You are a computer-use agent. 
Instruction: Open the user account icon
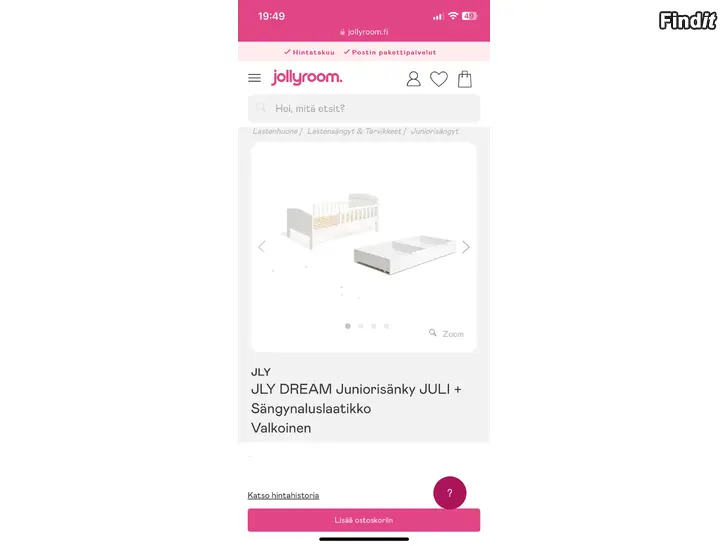413,79
